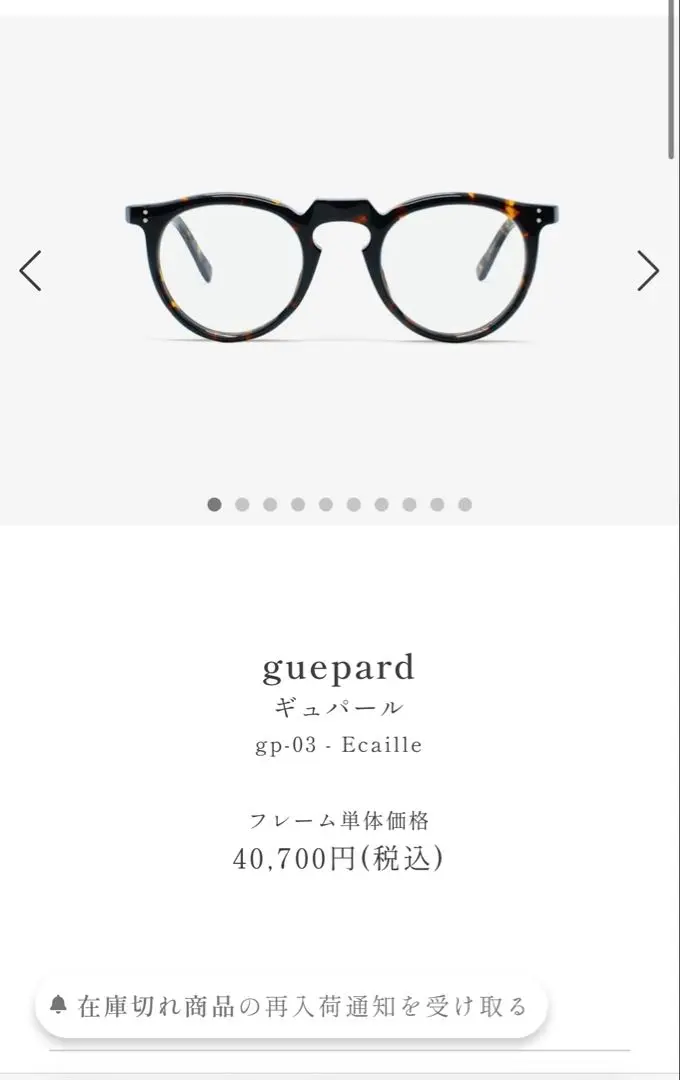Open the guepard glasses image
Image resolution: width=680 pixels, height=1080 pixels.
pos(341,270)
